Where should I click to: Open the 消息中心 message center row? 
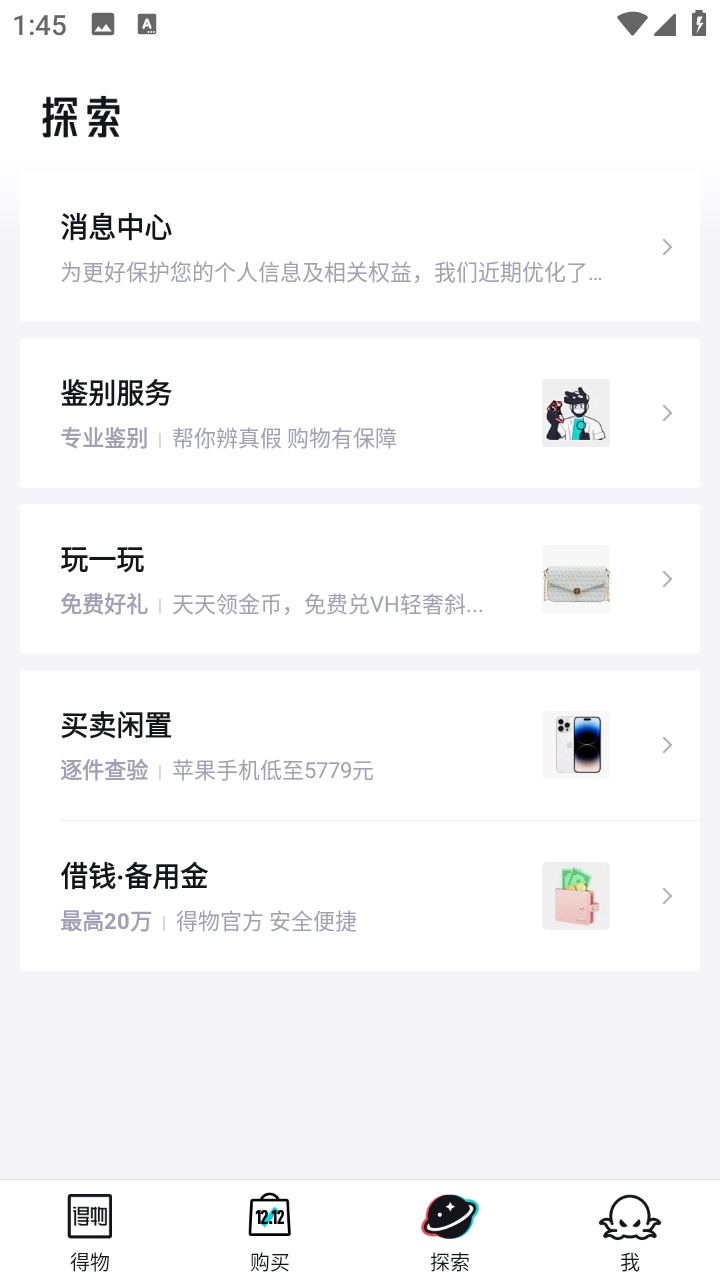[x=360, y=247]
